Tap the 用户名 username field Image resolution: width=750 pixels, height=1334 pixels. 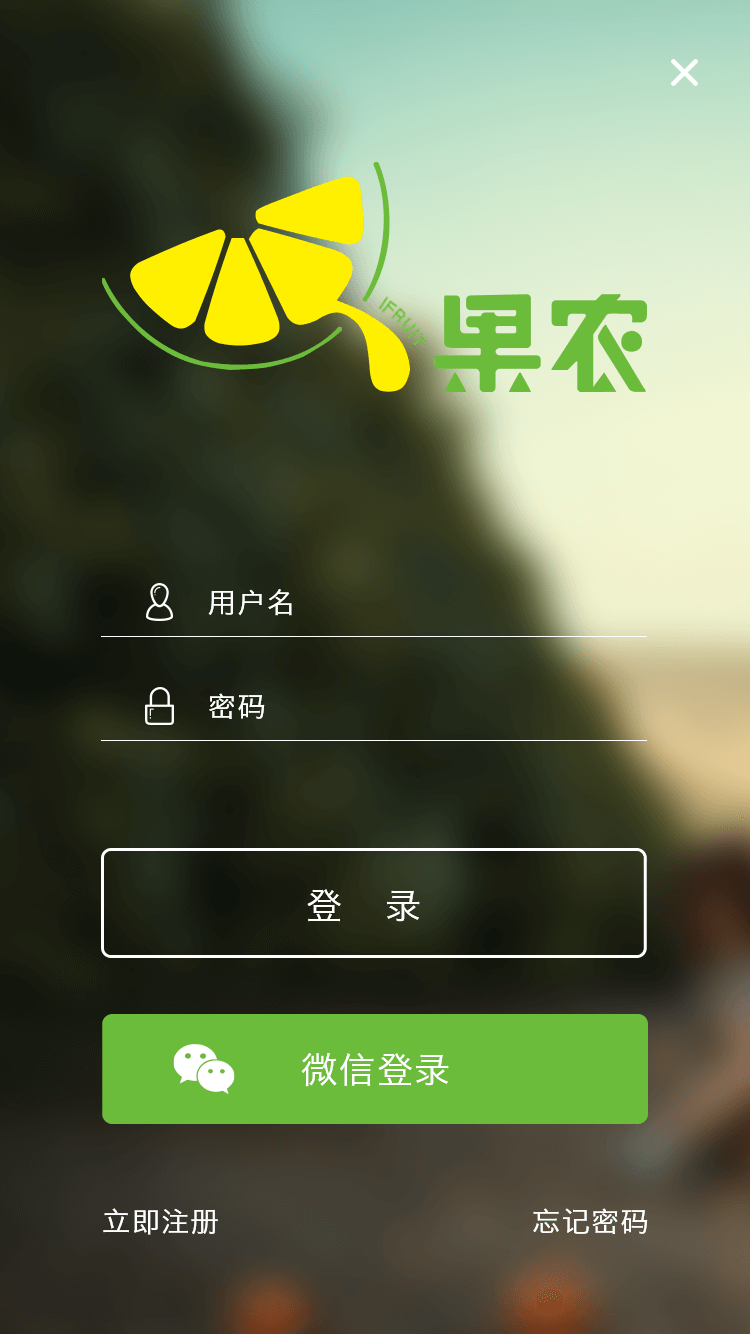click(x=400, y=603)
